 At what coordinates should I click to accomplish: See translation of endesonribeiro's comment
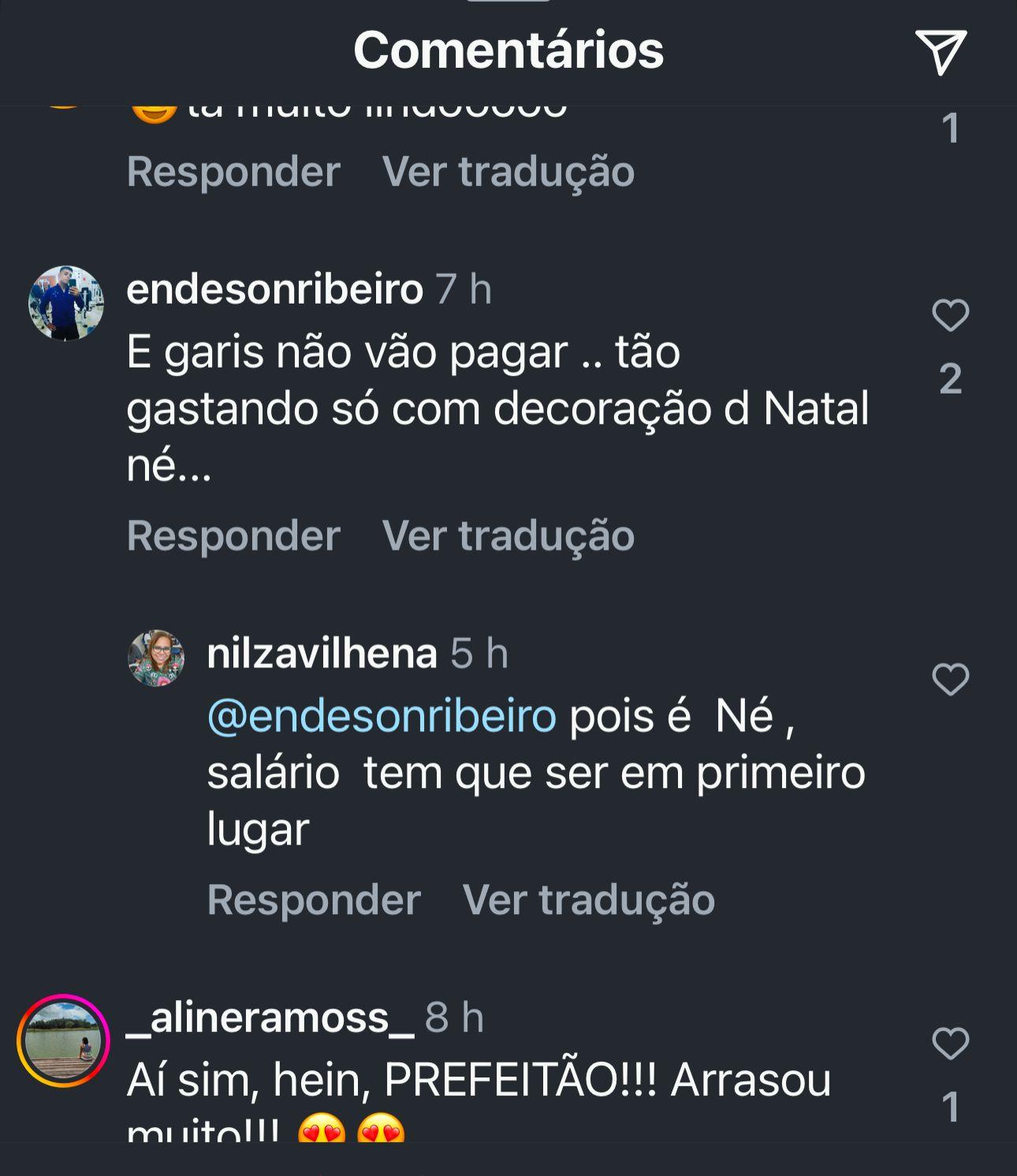[x=508, y=536]
